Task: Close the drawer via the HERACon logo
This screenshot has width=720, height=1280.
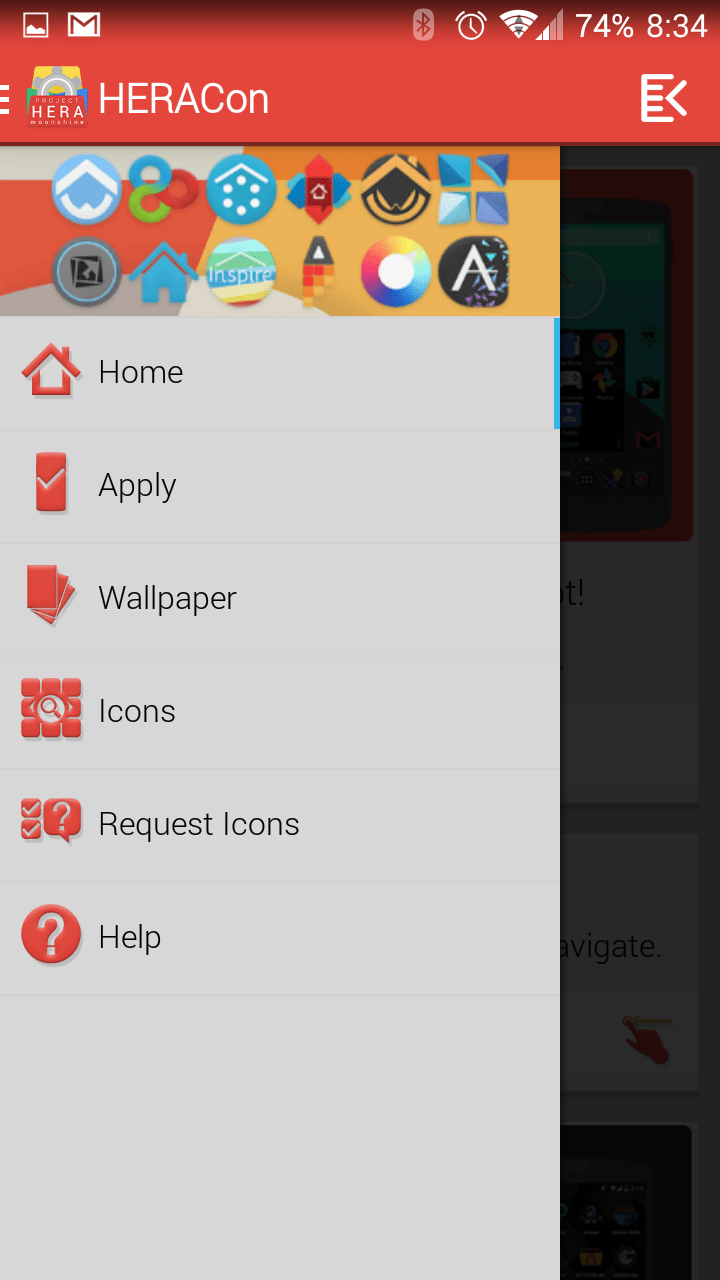Action: (57, 97)
